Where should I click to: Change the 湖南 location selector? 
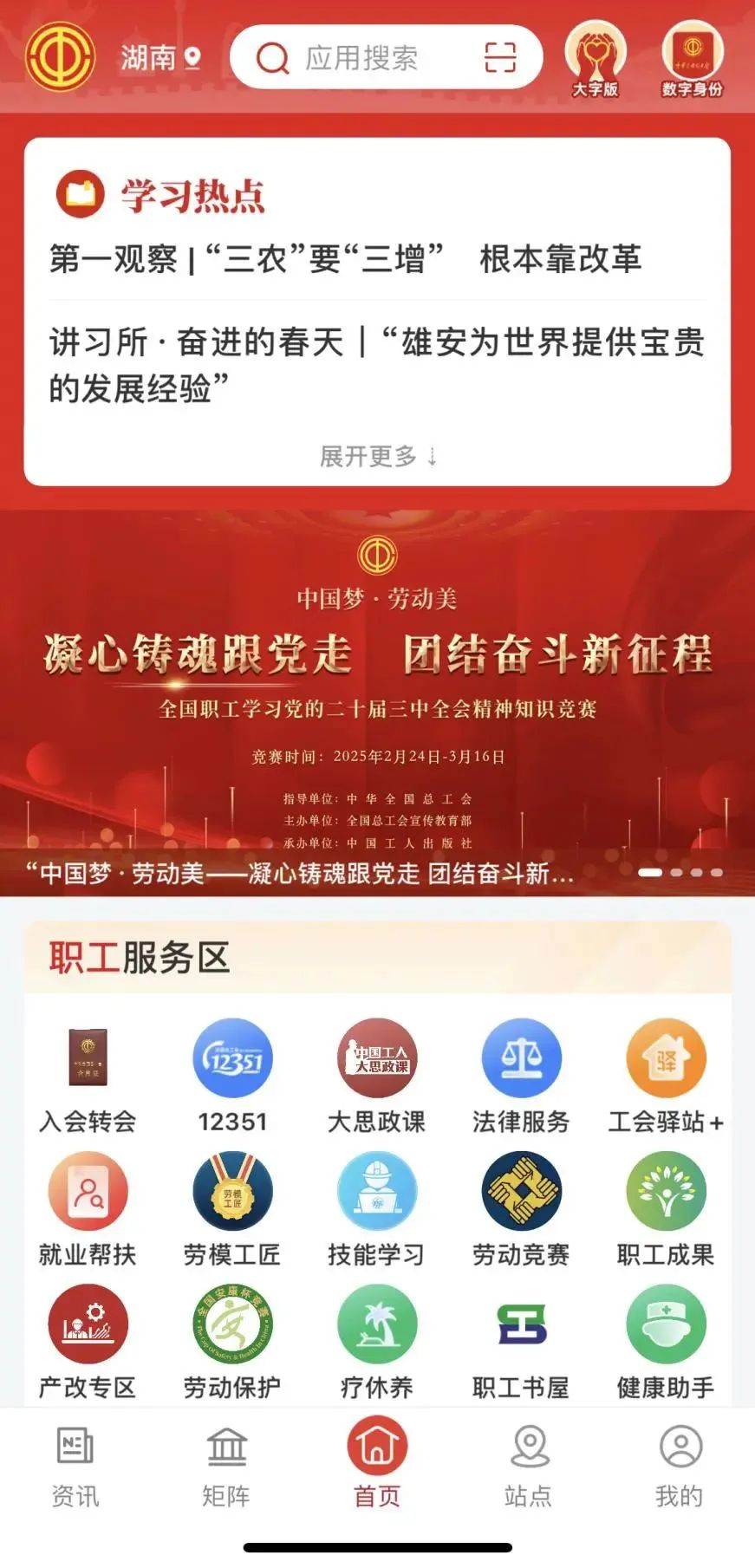[160, 58]
